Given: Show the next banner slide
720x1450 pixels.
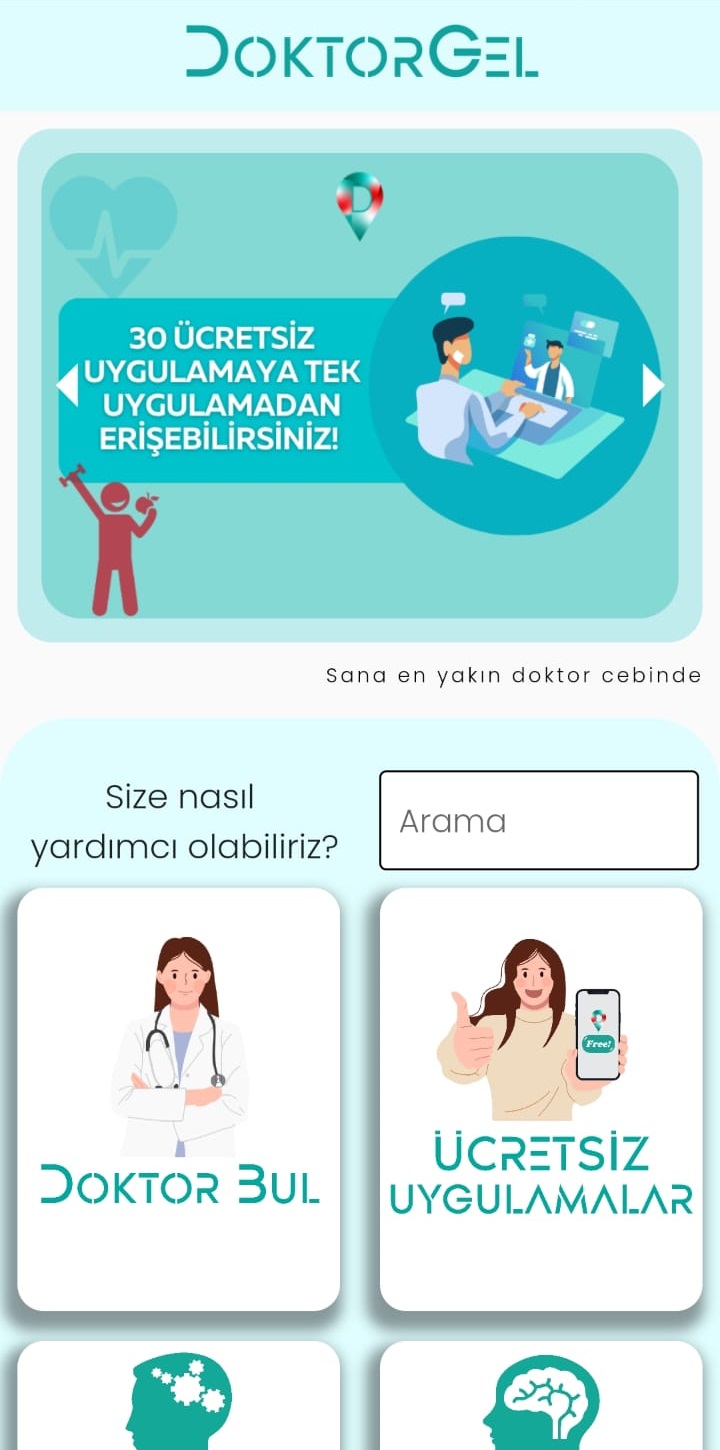Looking at the screenshot, I should (x=652, y=386).
